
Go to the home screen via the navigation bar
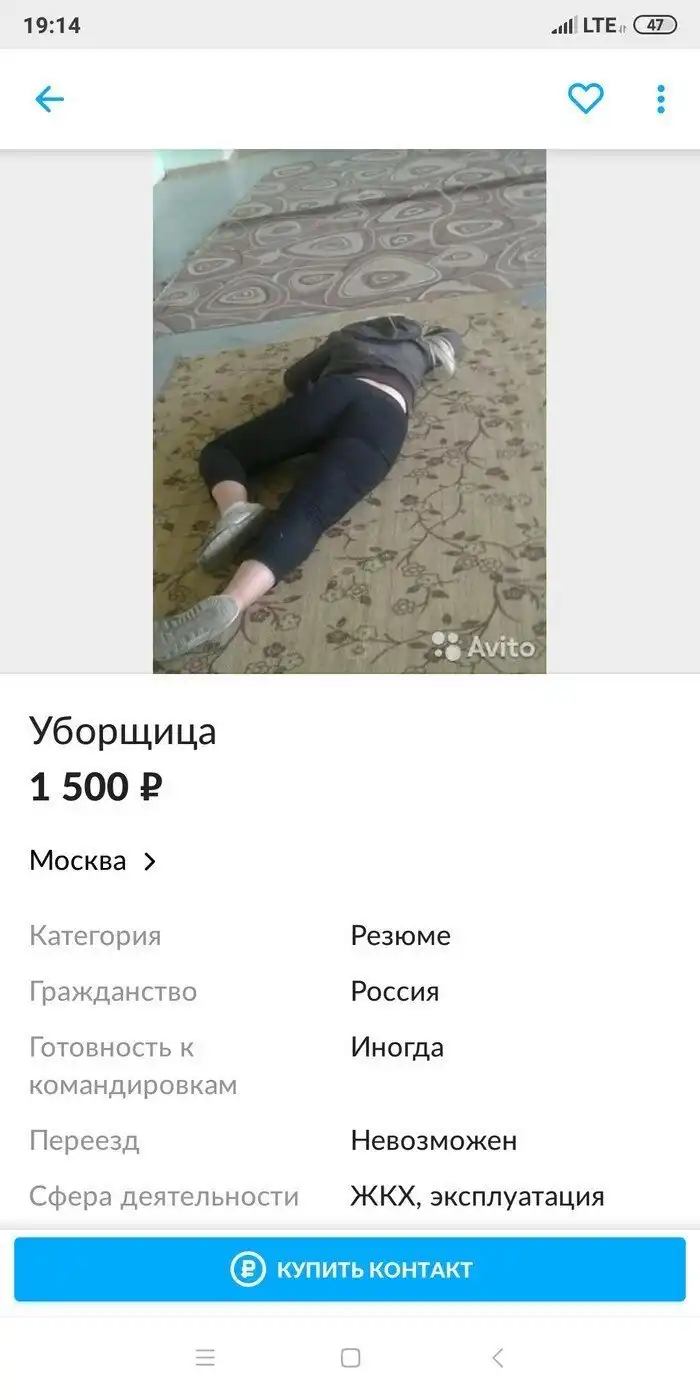(x=350, y=1358)
